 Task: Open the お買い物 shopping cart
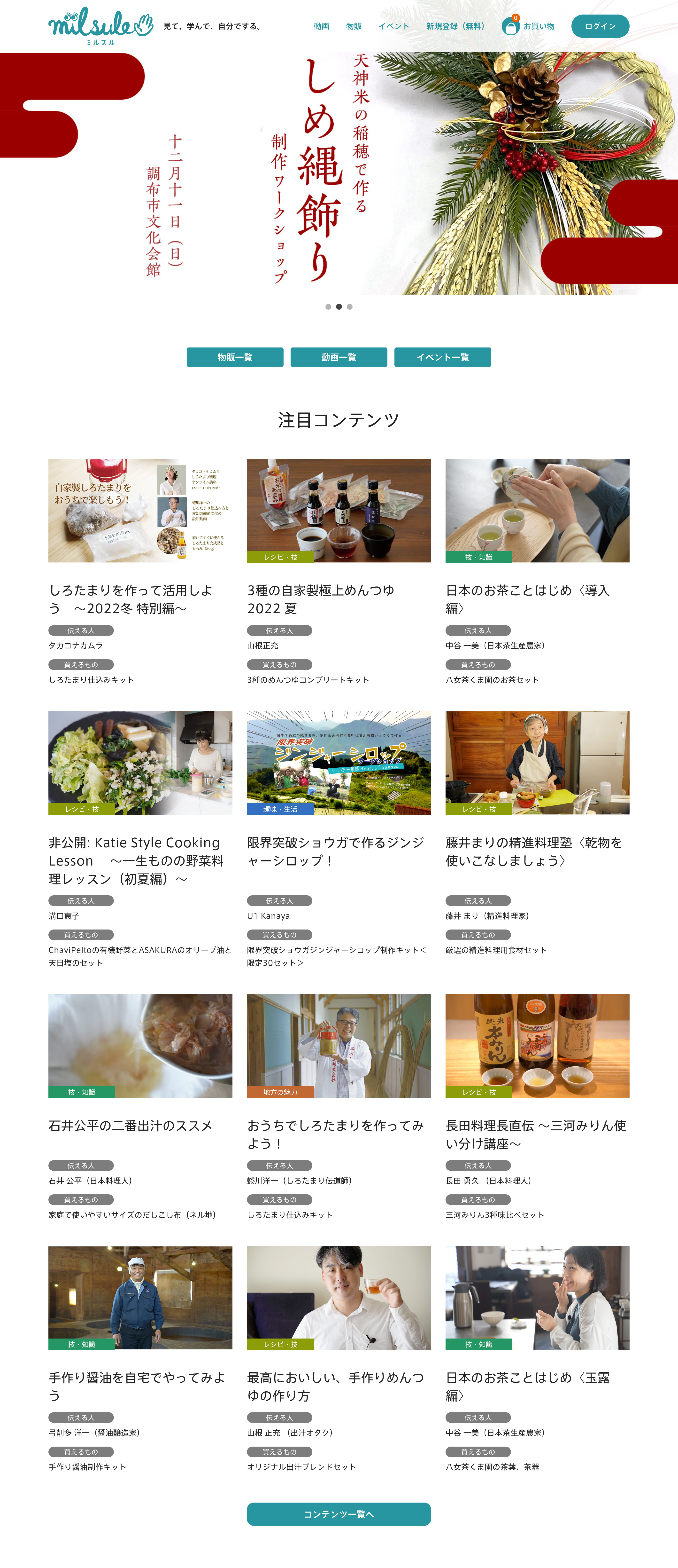528,26
